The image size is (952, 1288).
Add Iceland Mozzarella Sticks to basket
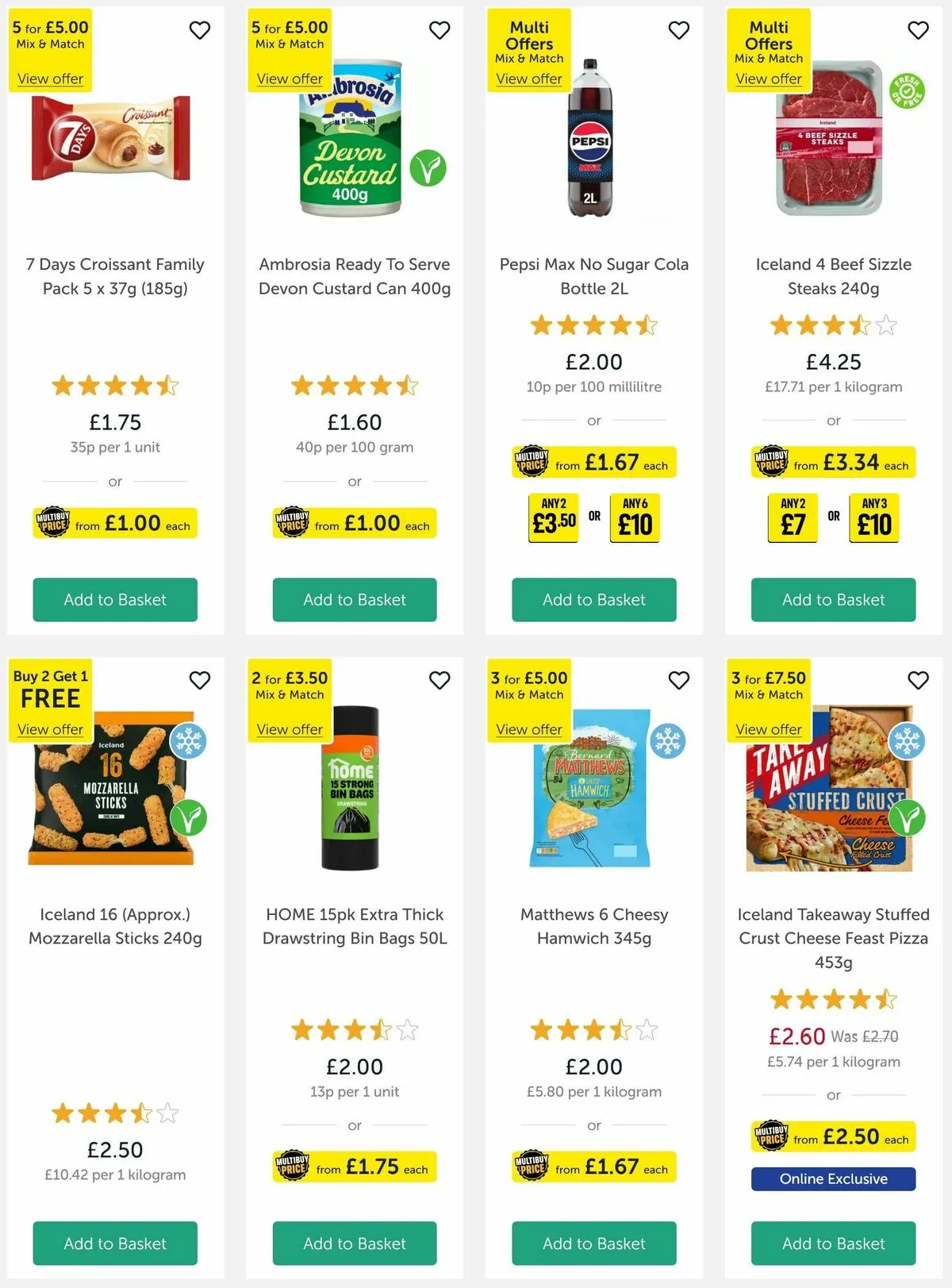(x=115, y=1243)
